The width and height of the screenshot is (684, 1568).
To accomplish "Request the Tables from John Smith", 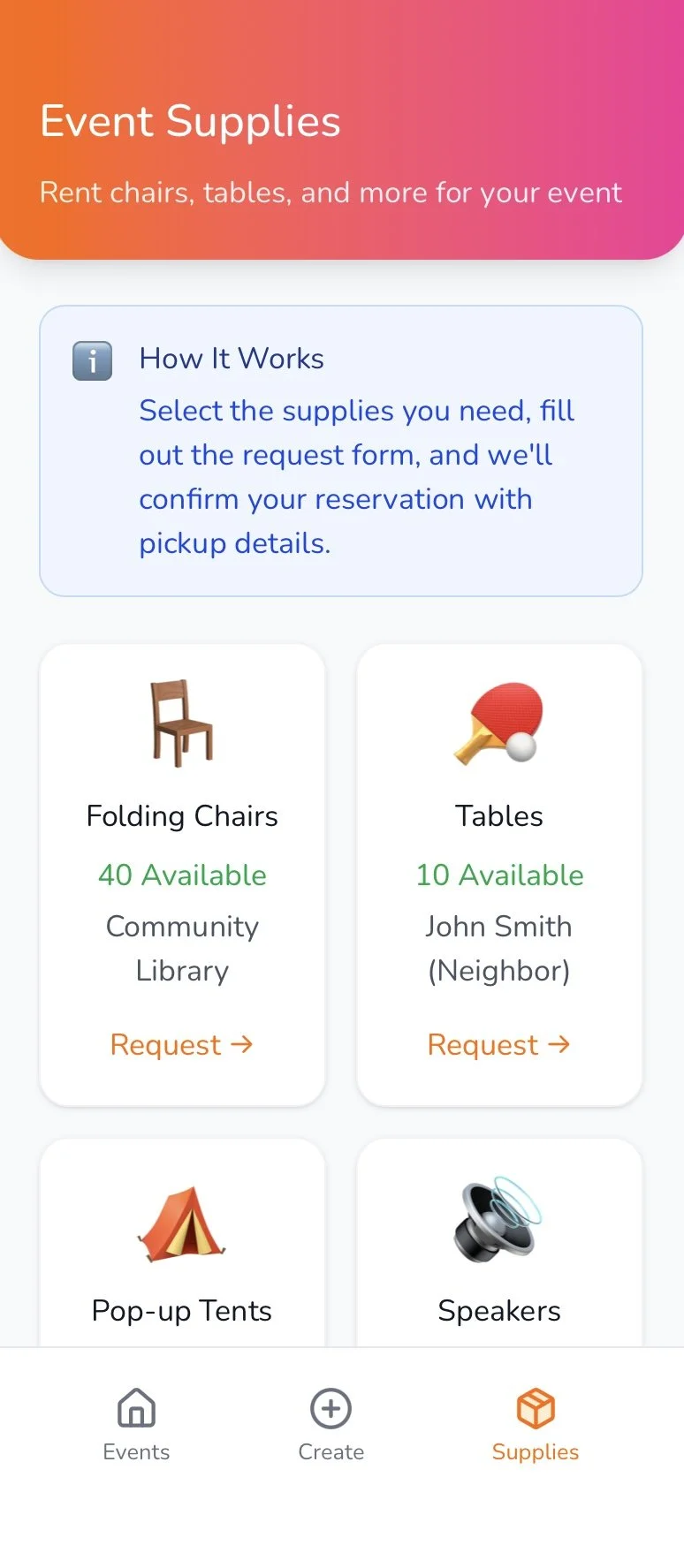I will tap(498, 1044).
